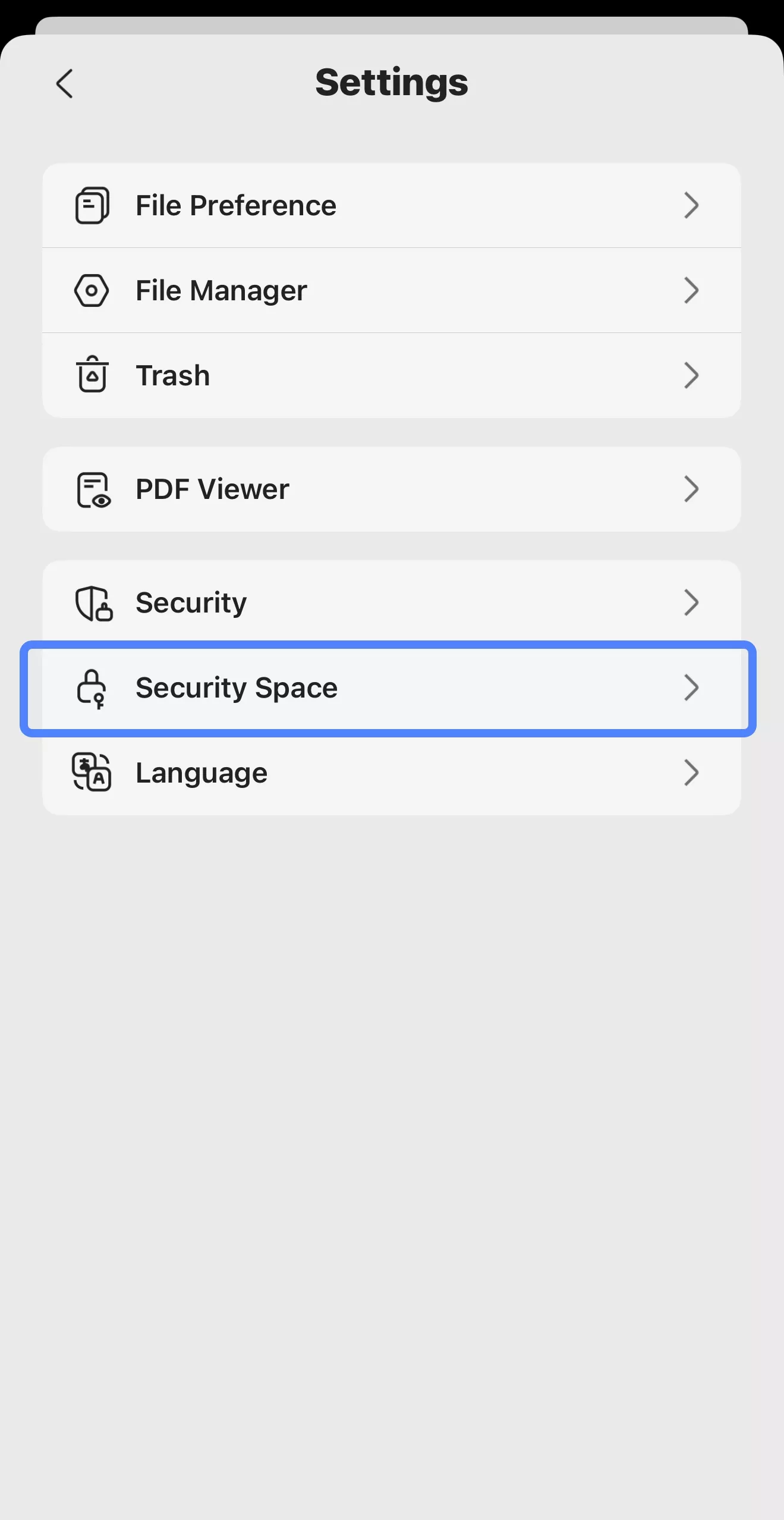Screen dimensions: 784x1520
Task: Expand Security via its right chevron
Action: [691, 602]
